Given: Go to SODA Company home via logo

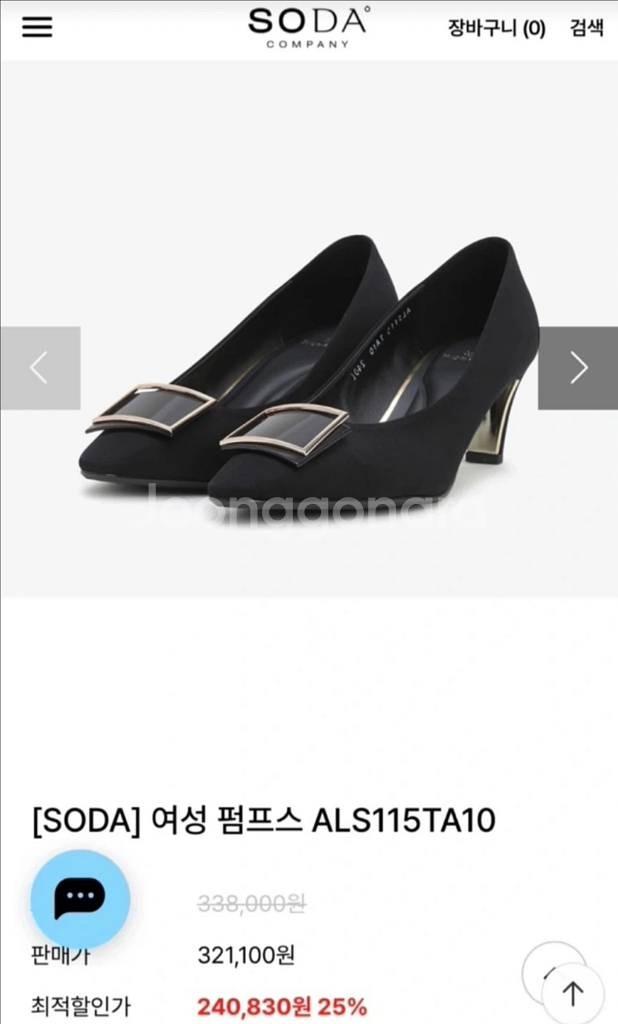Looking at the screenshot, I should pyautogui.click(x=308, y=27).
